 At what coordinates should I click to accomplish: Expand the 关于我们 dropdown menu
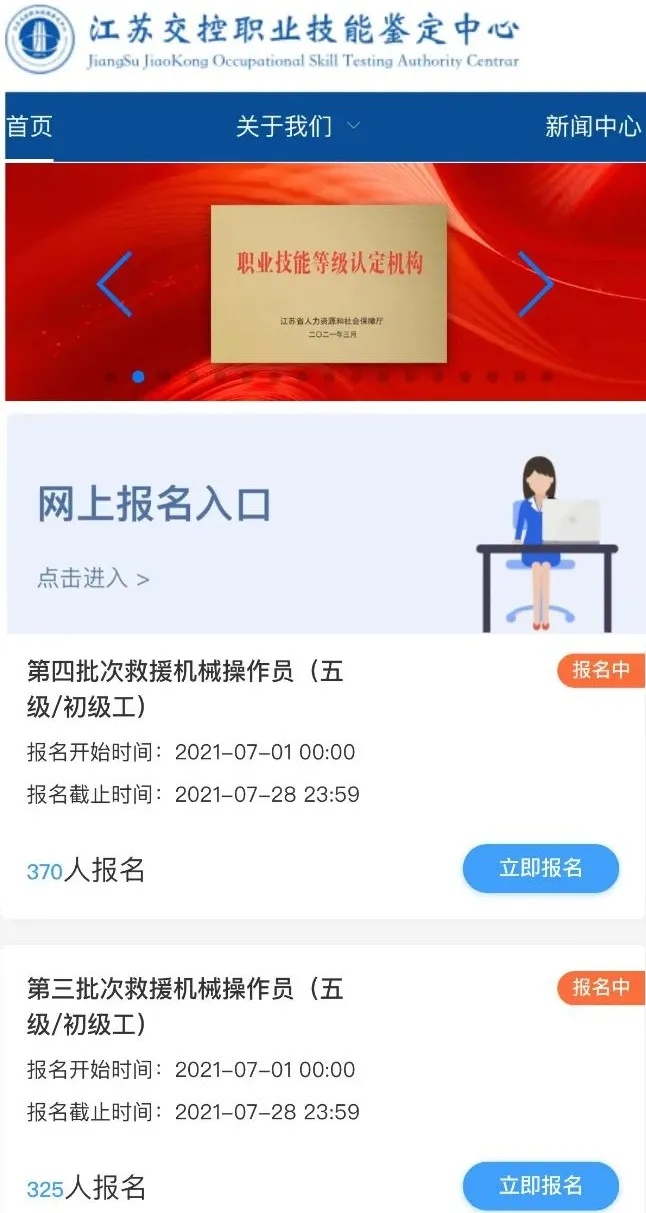click(297, 127)
